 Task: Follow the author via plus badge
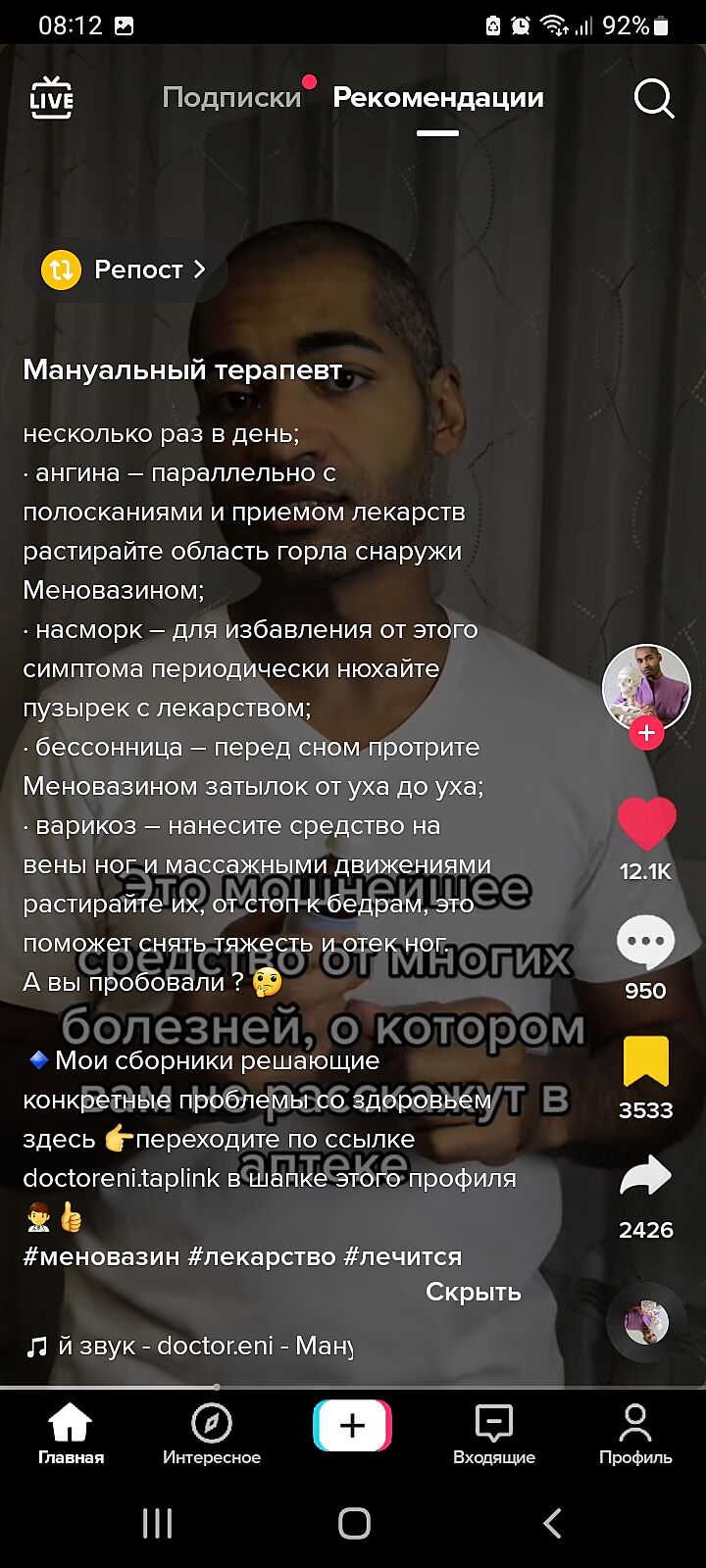click(646, 733)
